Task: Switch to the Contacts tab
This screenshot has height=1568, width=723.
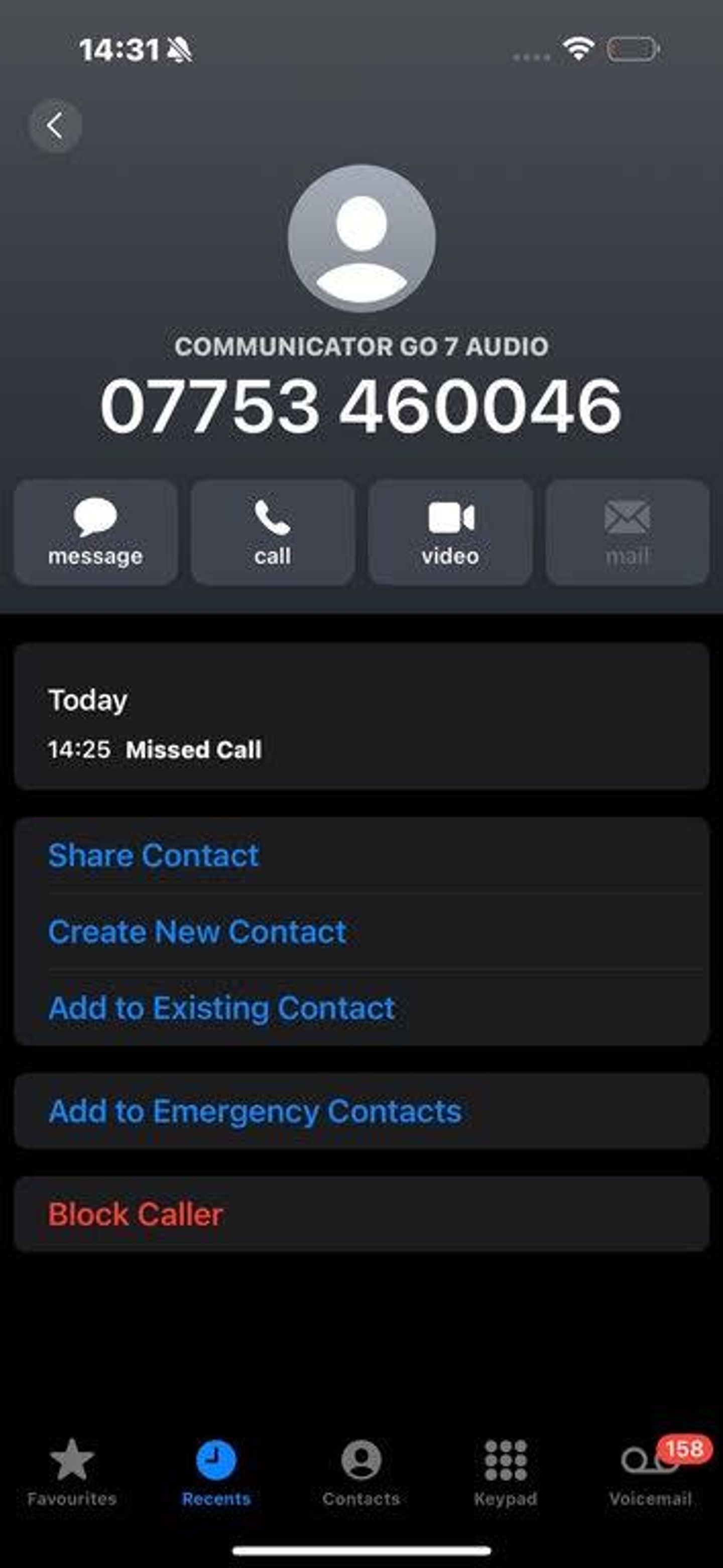Action: 361,1472
